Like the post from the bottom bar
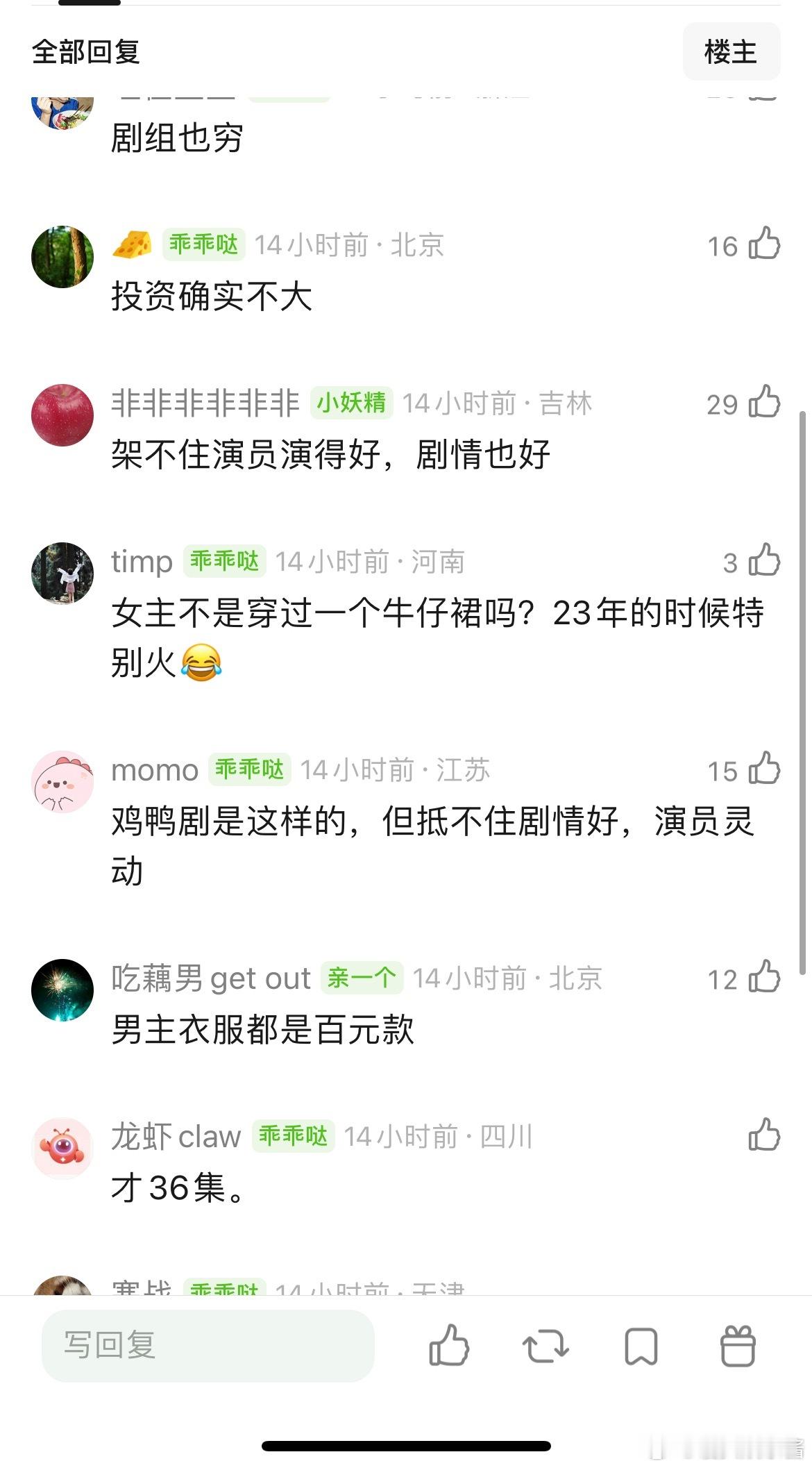This screenshot has height=1468, width=812. pyautogui.click(x=449, y=1346)
